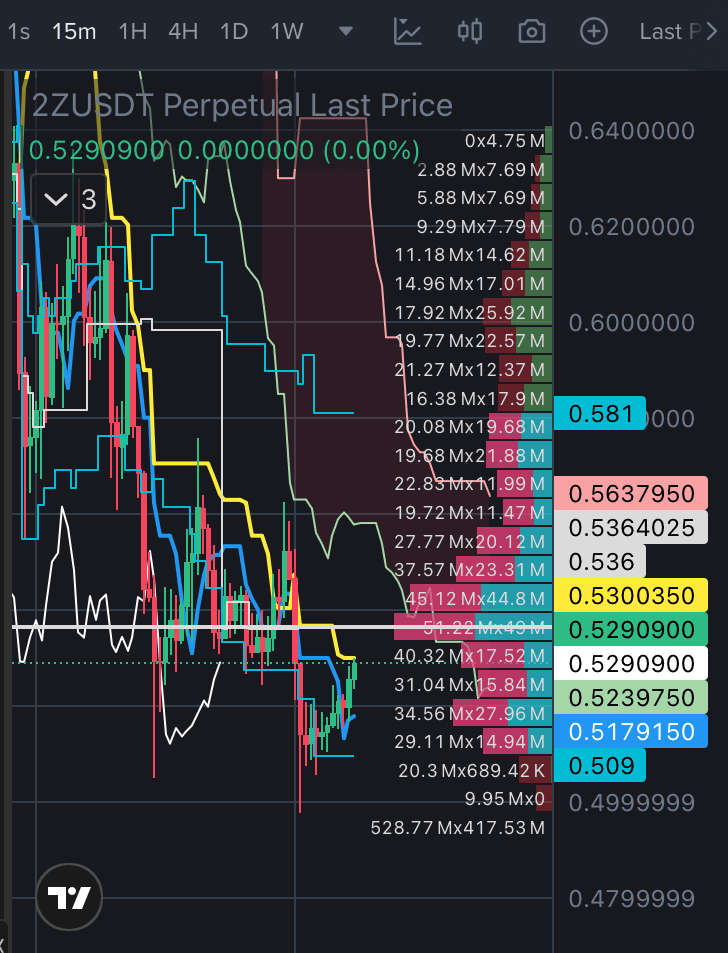Image resolution: width=728 pixels, height=953 pixels.
Task: Expand the indicators legend showing 3
Action: pyautogui.click(x=70, y=199)
